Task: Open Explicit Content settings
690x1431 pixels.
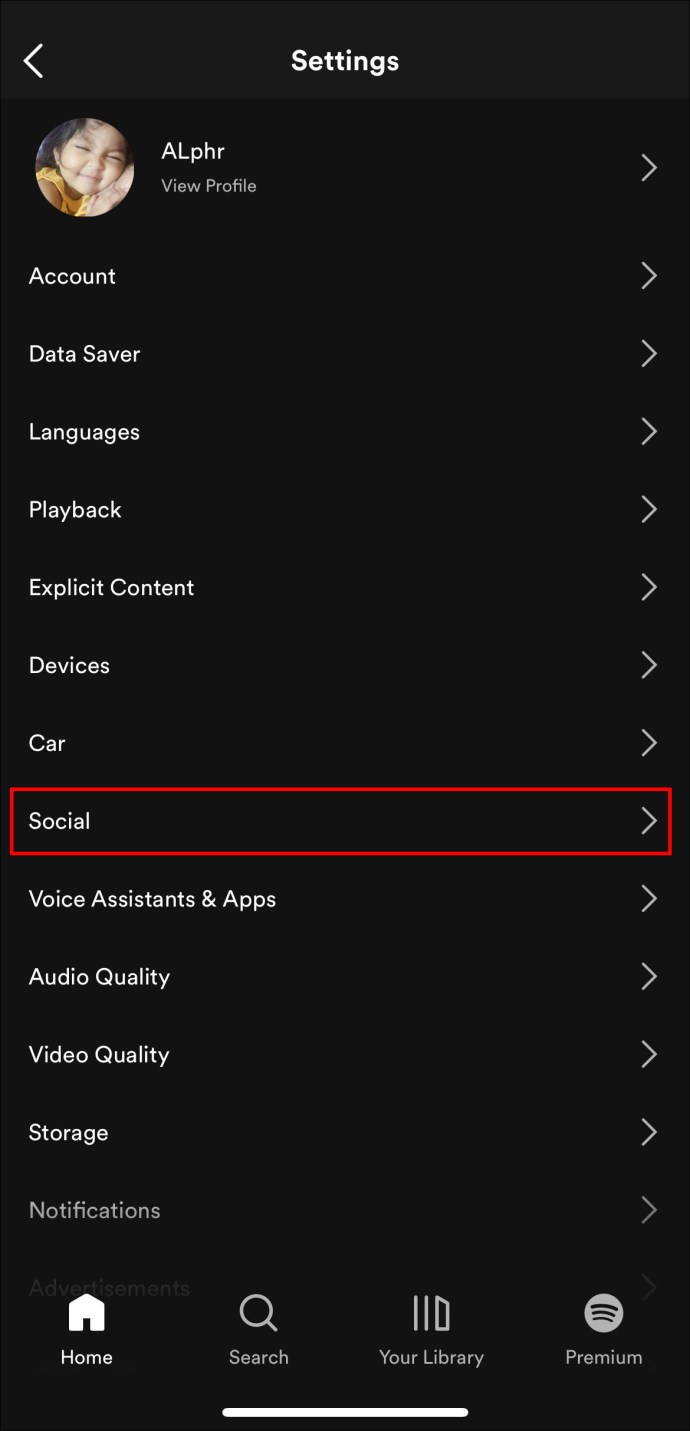Action: point(112,588)
